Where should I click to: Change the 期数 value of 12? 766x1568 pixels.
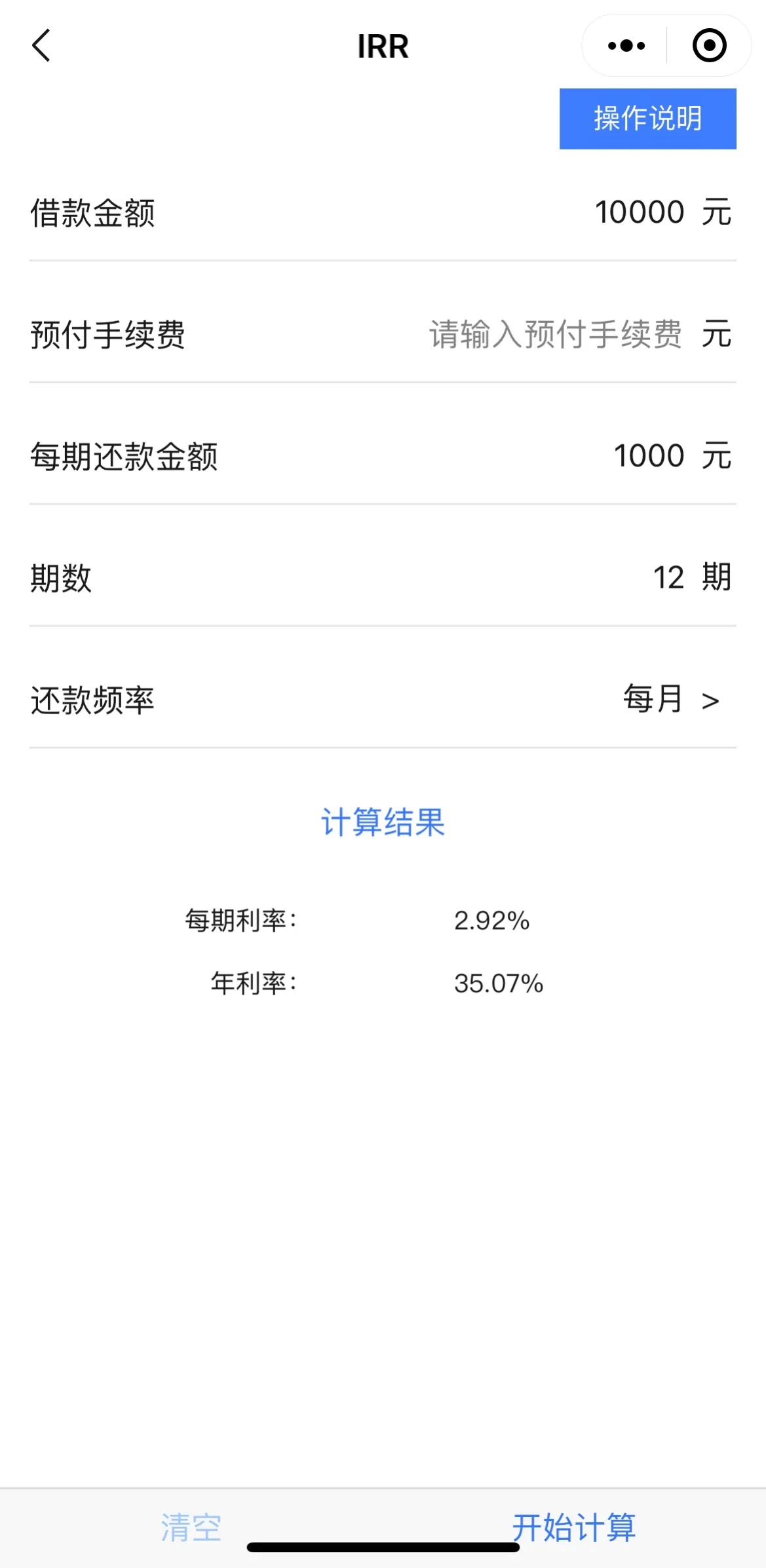[x=666, y=577]
